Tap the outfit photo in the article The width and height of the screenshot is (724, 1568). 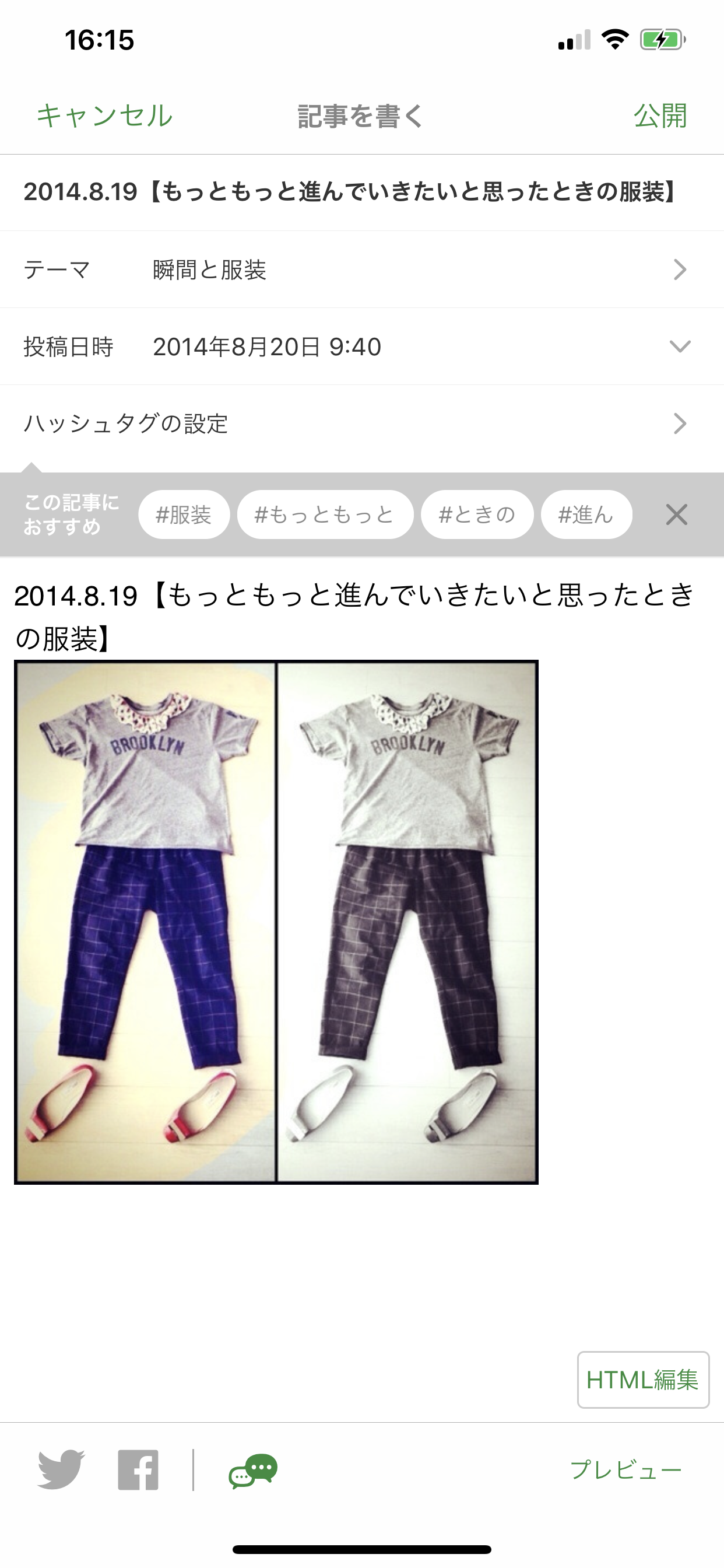276,922
